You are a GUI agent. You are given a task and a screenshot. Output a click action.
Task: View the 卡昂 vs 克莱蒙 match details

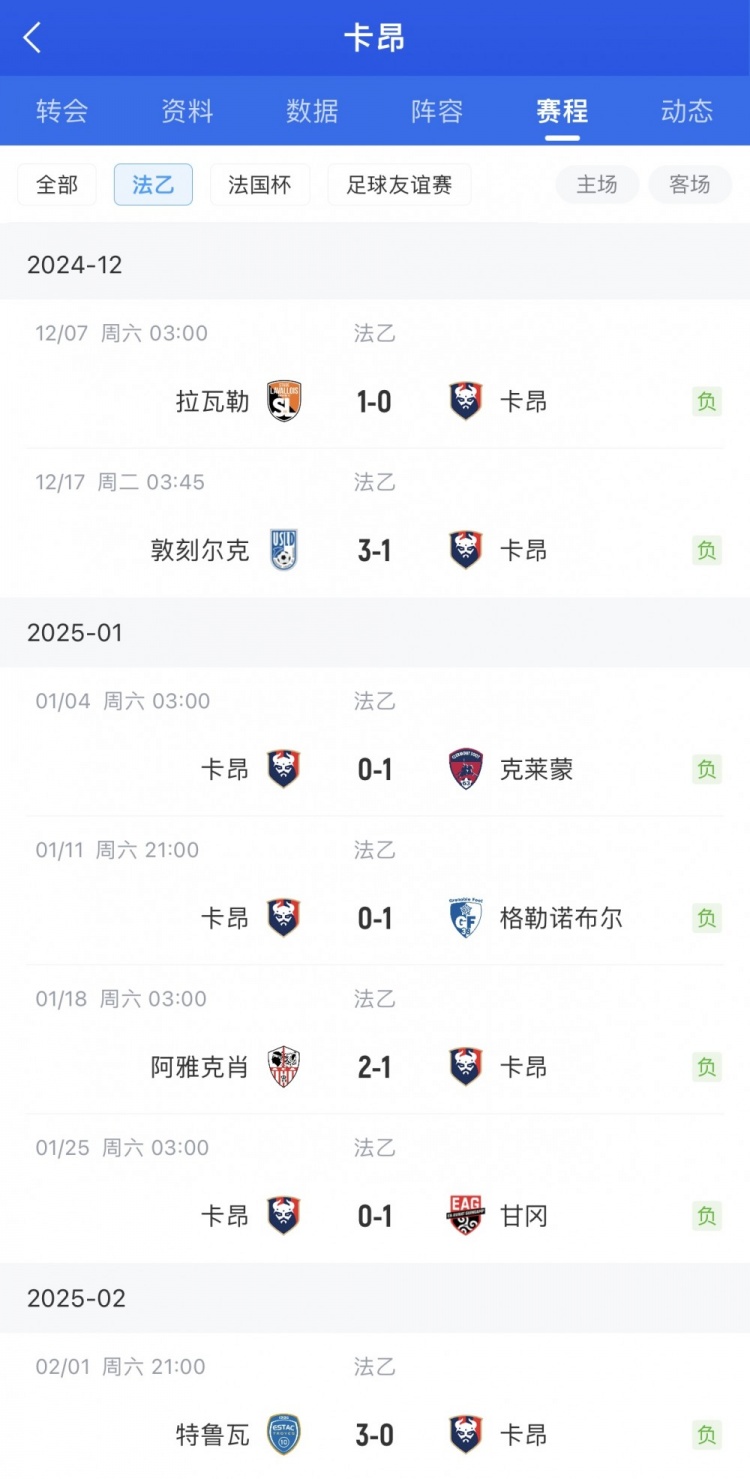[375, 770]
